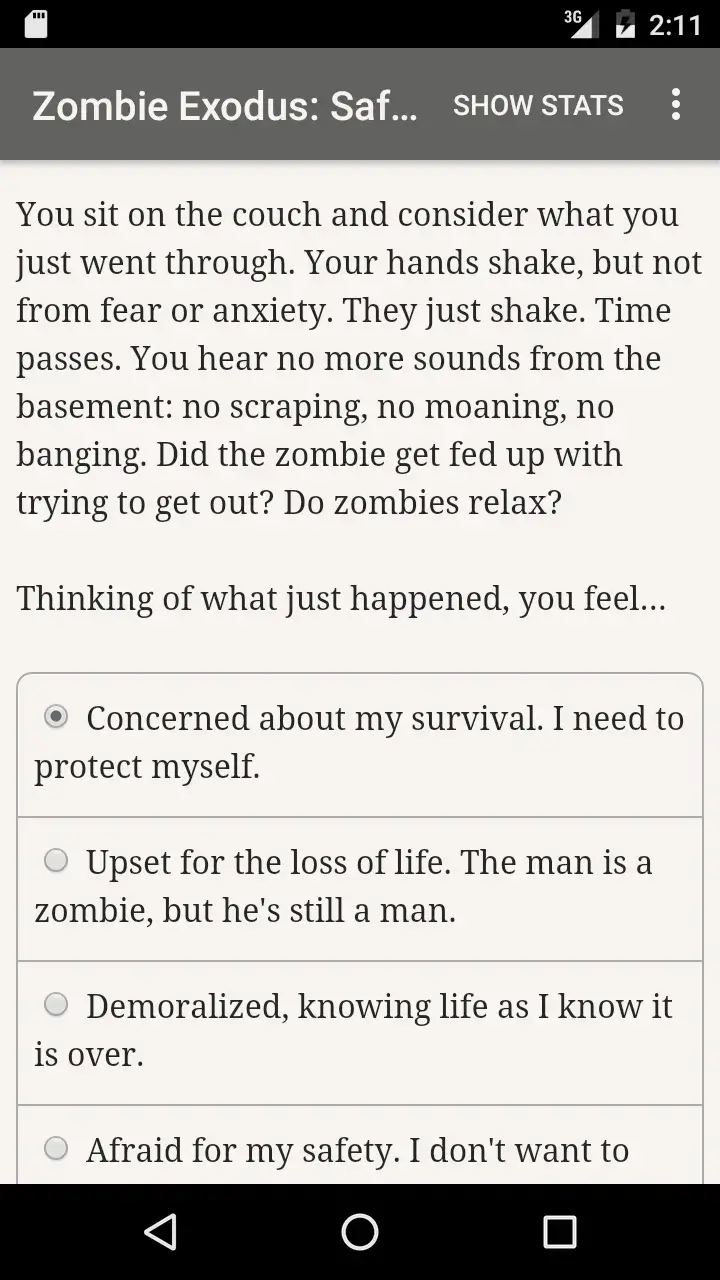This screenshot has height=1280, width=720.
Task: Open the overflow menu with three dots
Action: click(676, 104)
